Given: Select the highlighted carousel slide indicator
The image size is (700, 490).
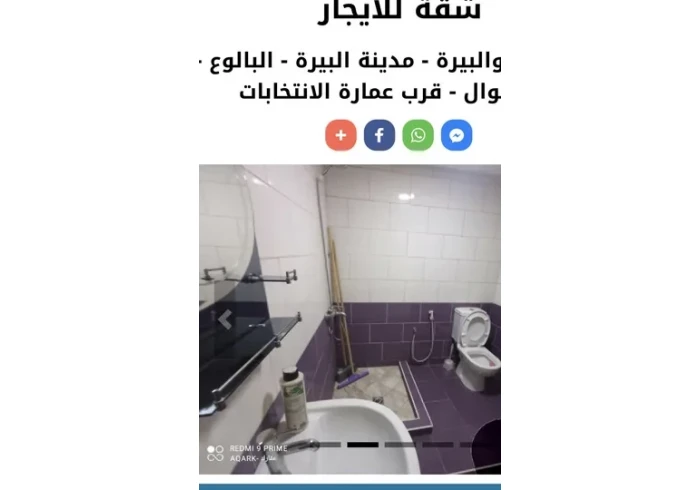Looking at the screenshot, I should click(363, 445).
